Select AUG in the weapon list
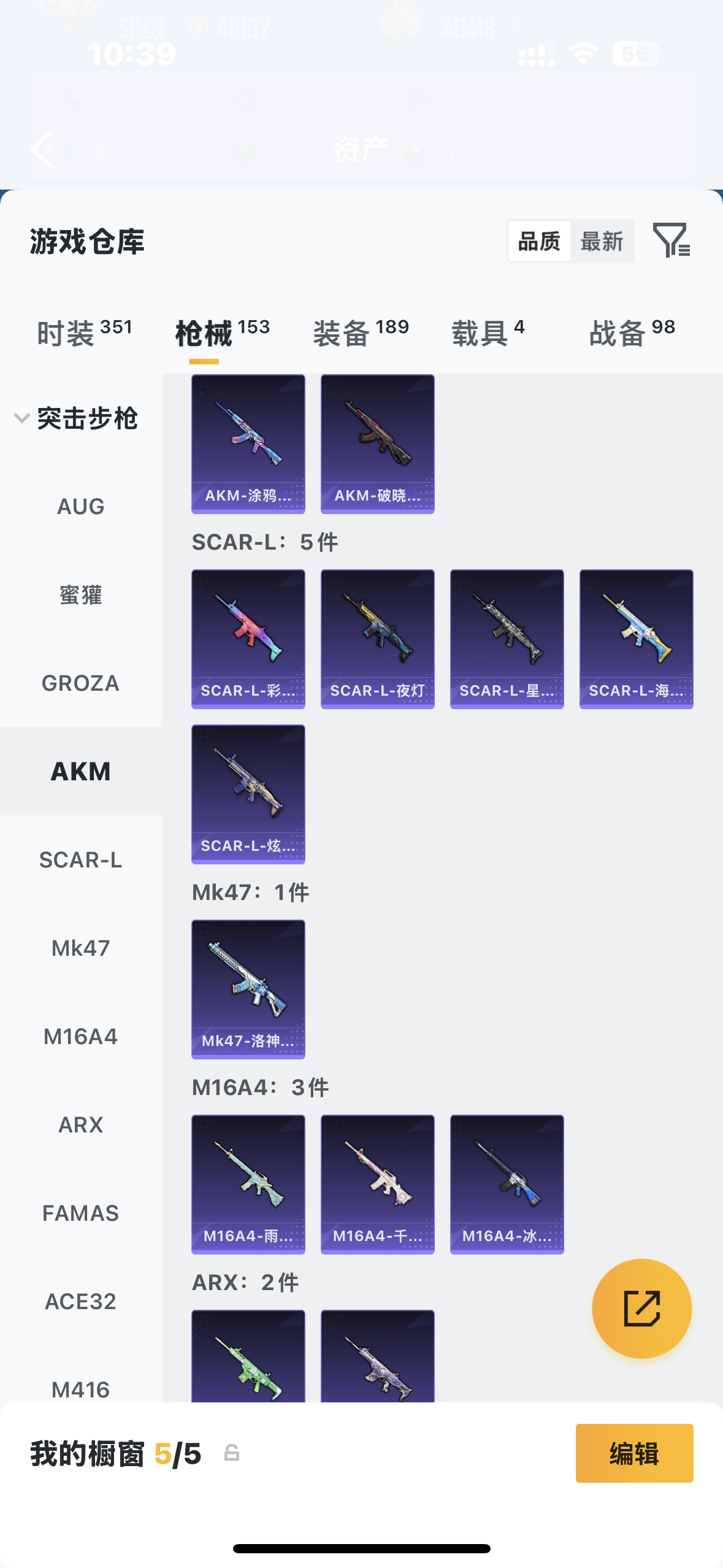This screenshot has height=1568, width=723. click(x=81, y=507)
